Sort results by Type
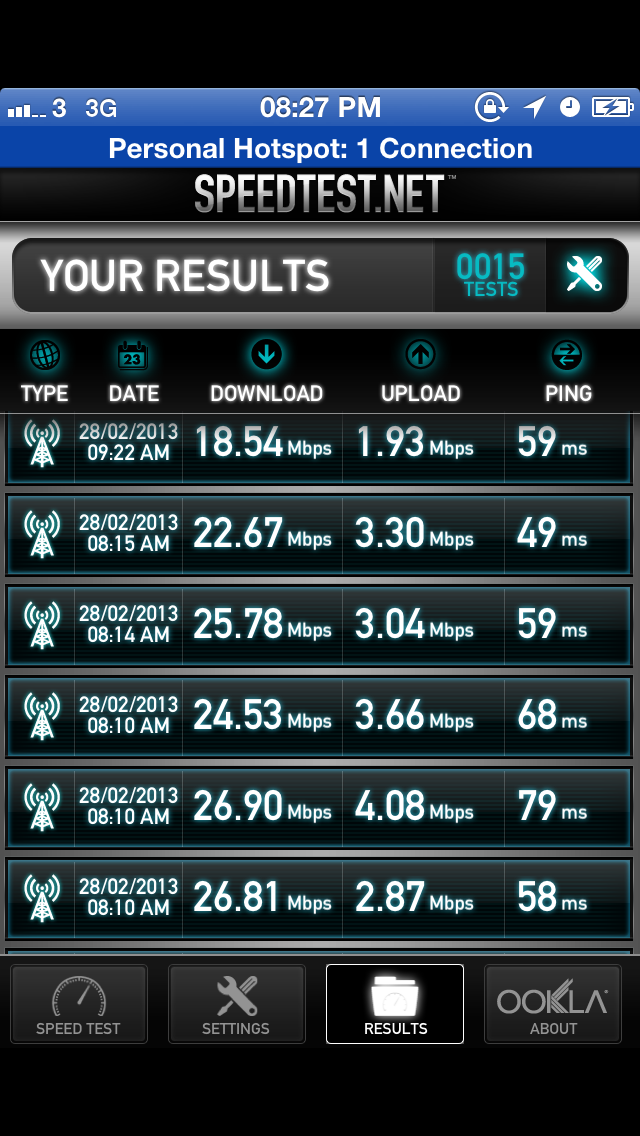The height and width of the screenshot is (1136, 640). 44,372
